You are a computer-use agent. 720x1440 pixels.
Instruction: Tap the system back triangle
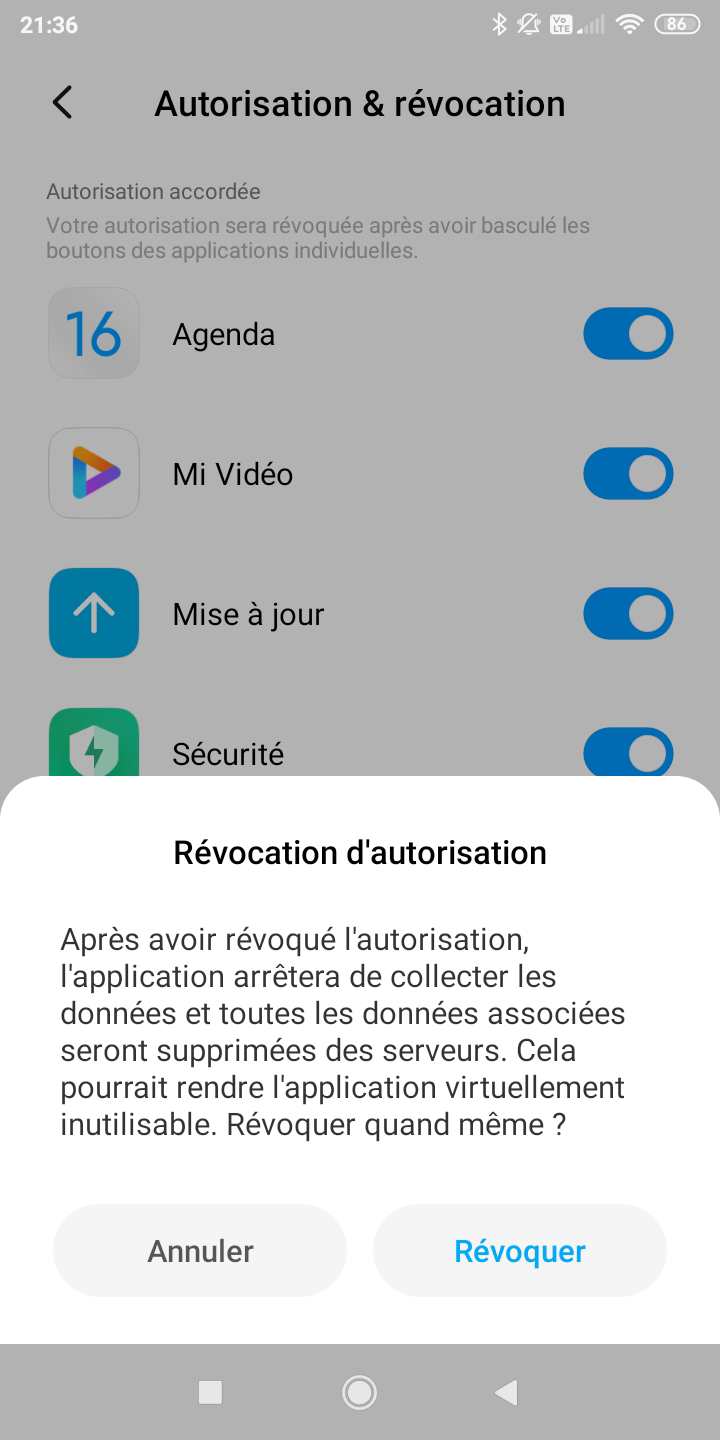pyautogui.click(x=507, y=1392)
